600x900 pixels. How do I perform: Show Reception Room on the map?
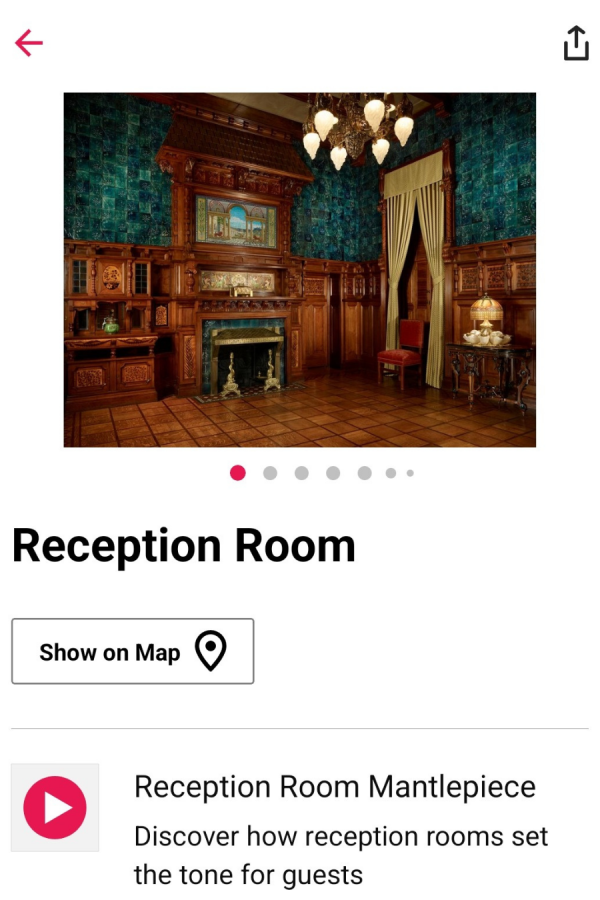pyautogui.click(x=133, y=652)
